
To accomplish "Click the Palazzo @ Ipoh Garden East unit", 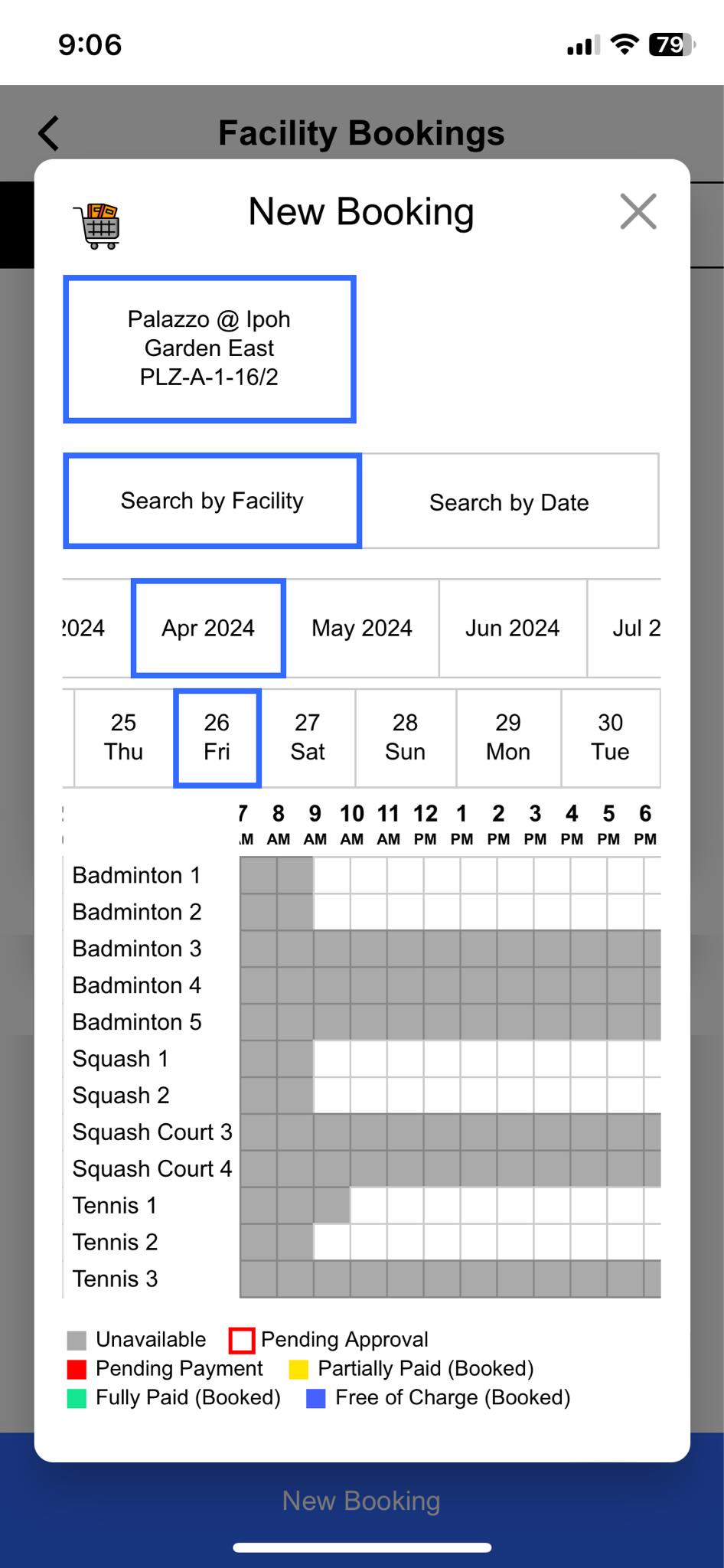I will point(209,347).
